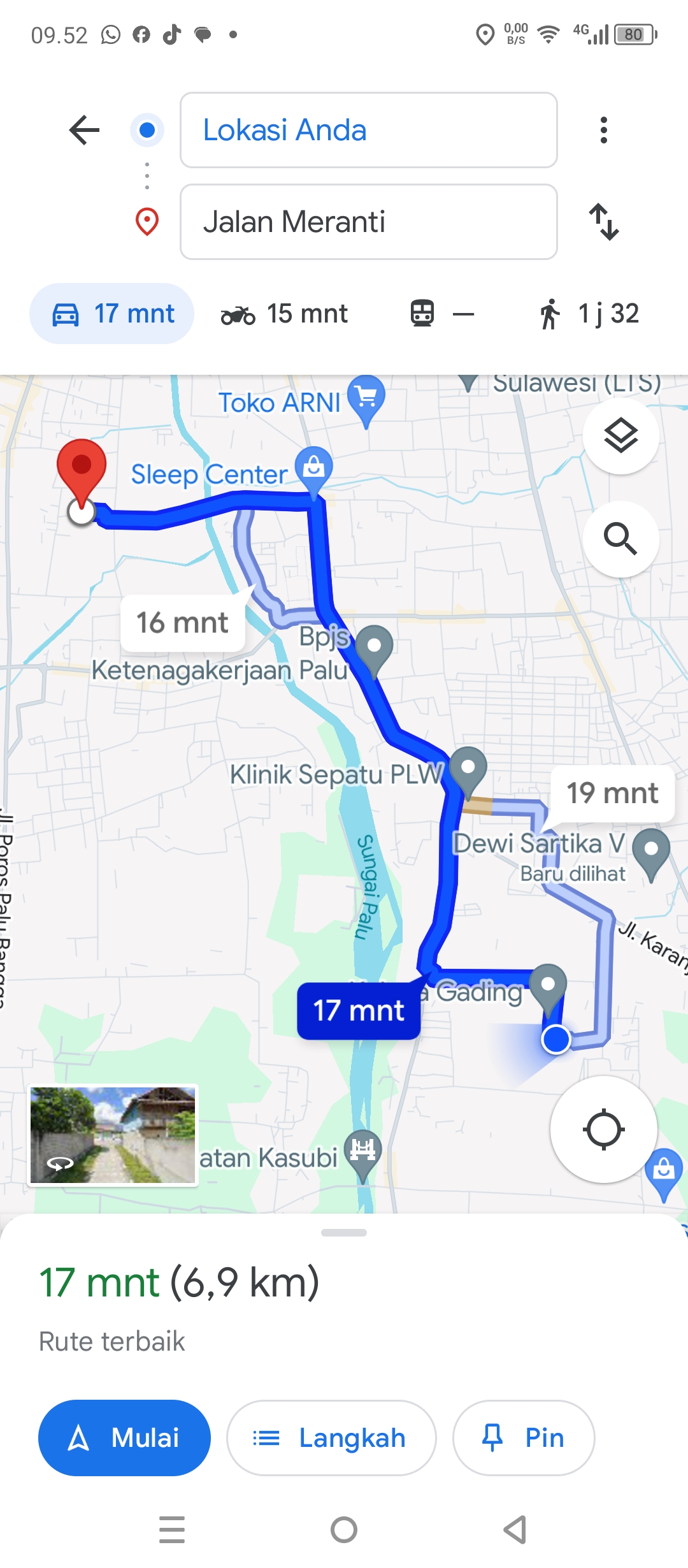Screen dimensions: 688x1568
Task: Search along the route
Action: [x=620, y=539]
